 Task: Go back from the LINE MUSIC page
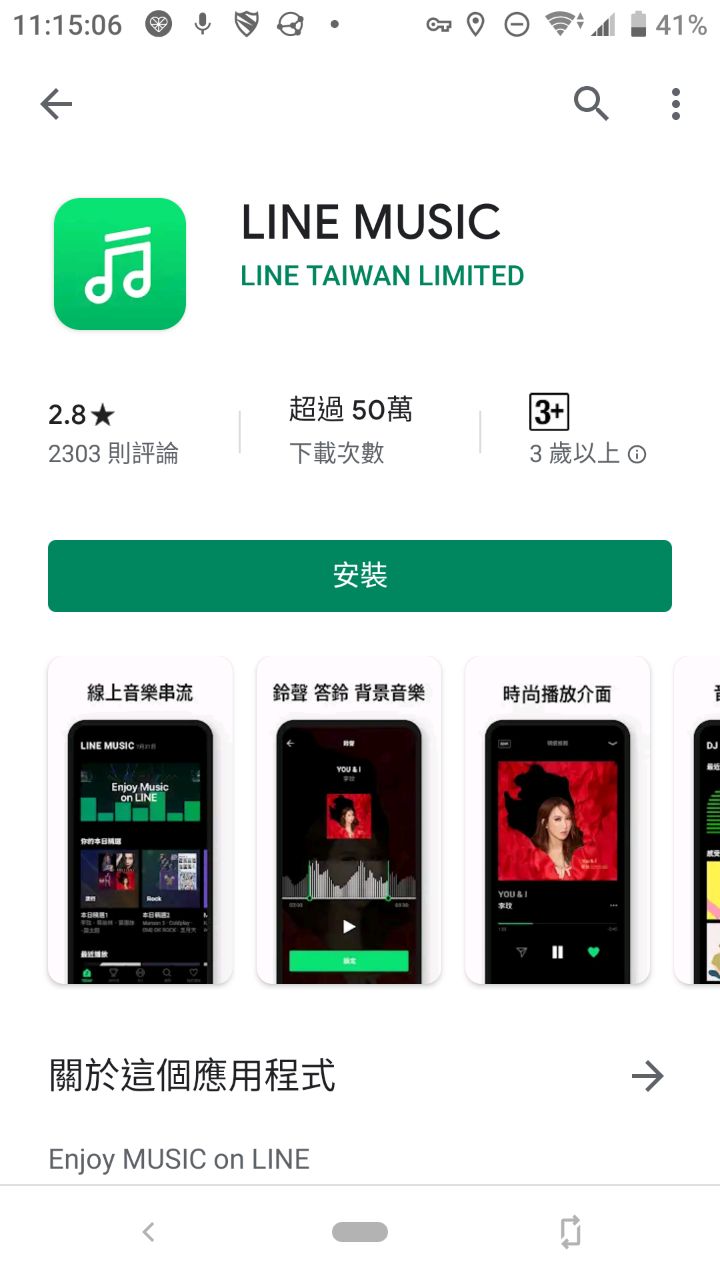point(56,104)
